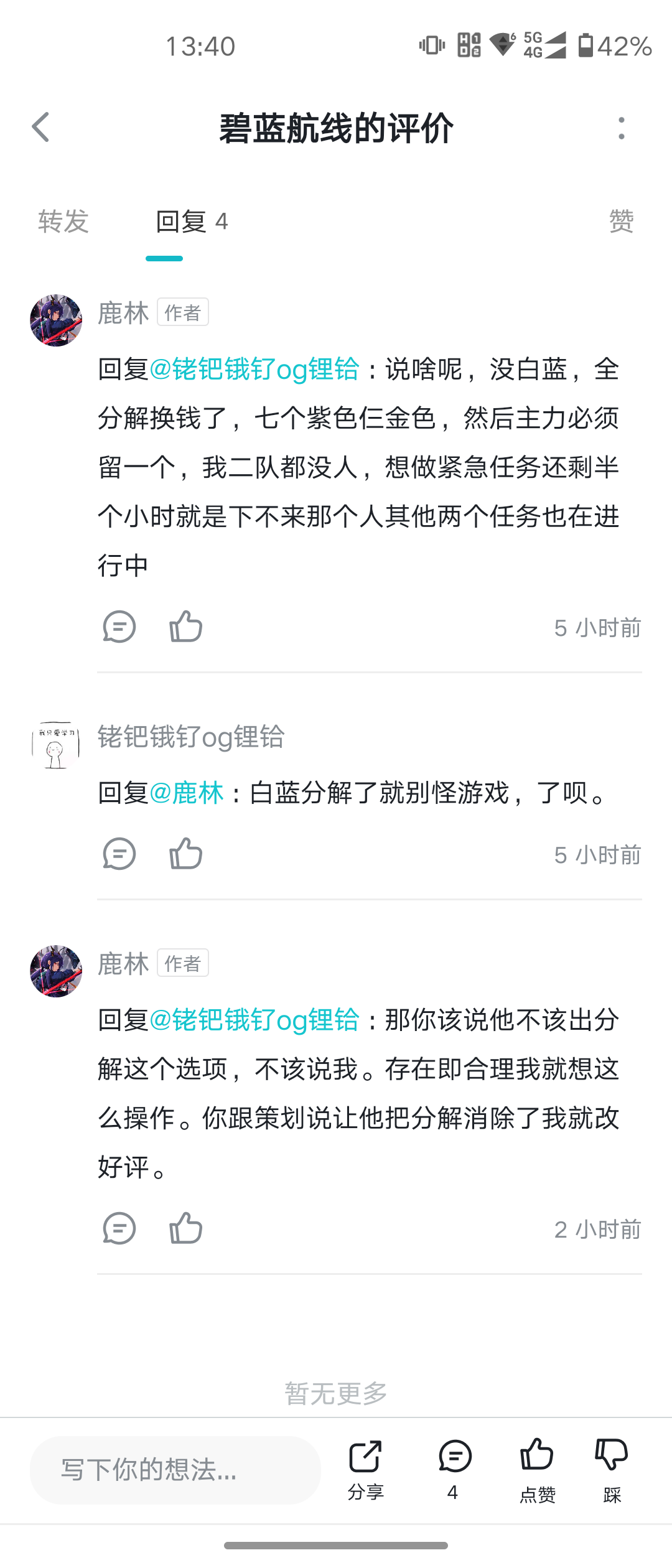Focus the 写下你的想法 input box
672x1568 pixels.
[175, 1470]
